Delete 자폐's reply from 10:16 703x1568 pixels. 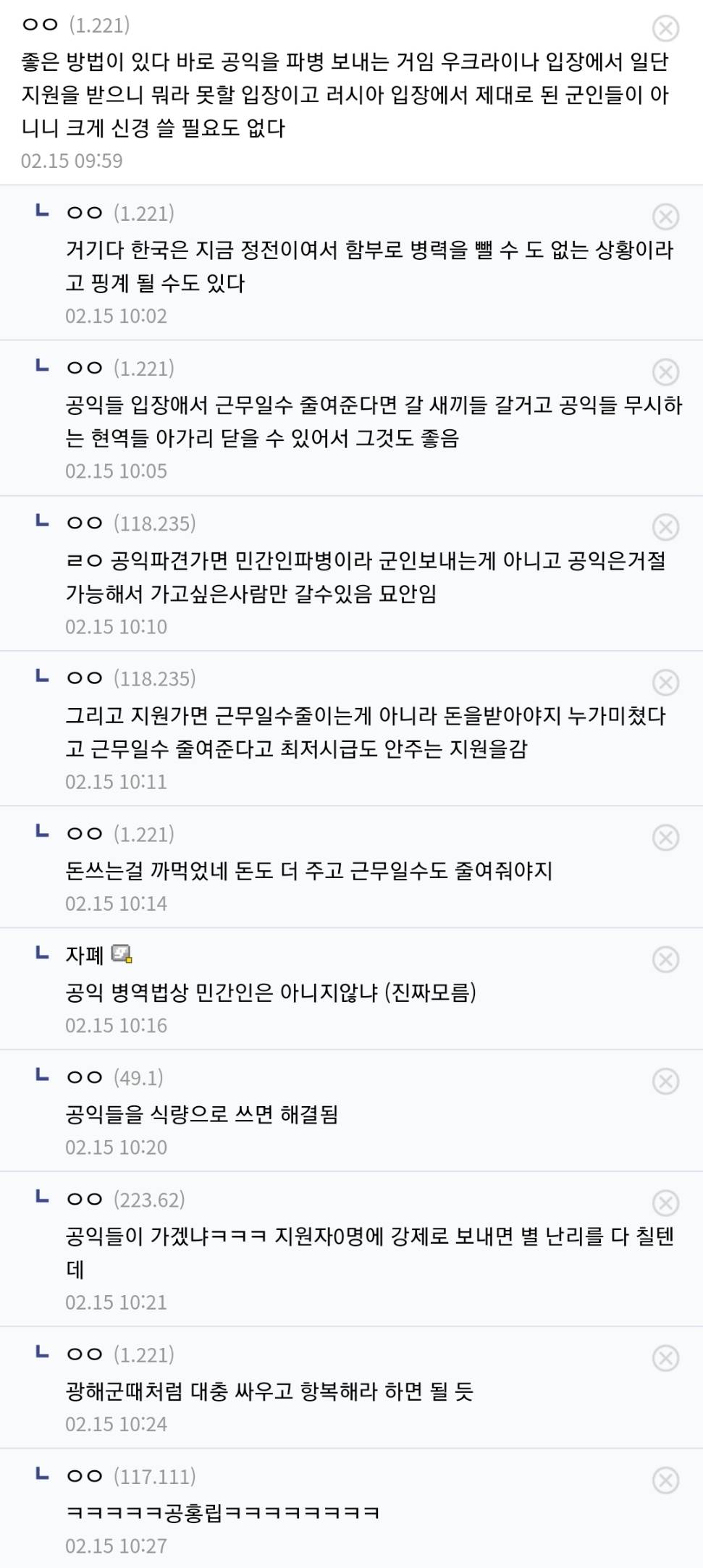(x=665, y=959)
